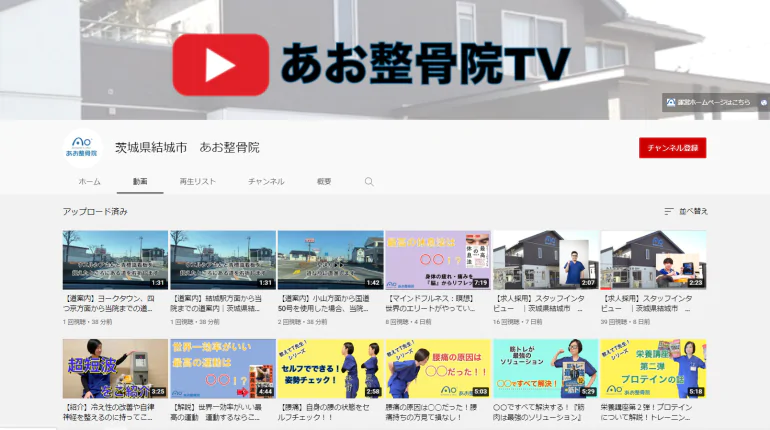
Task: Search within this channel
Action: click(369, 182)
